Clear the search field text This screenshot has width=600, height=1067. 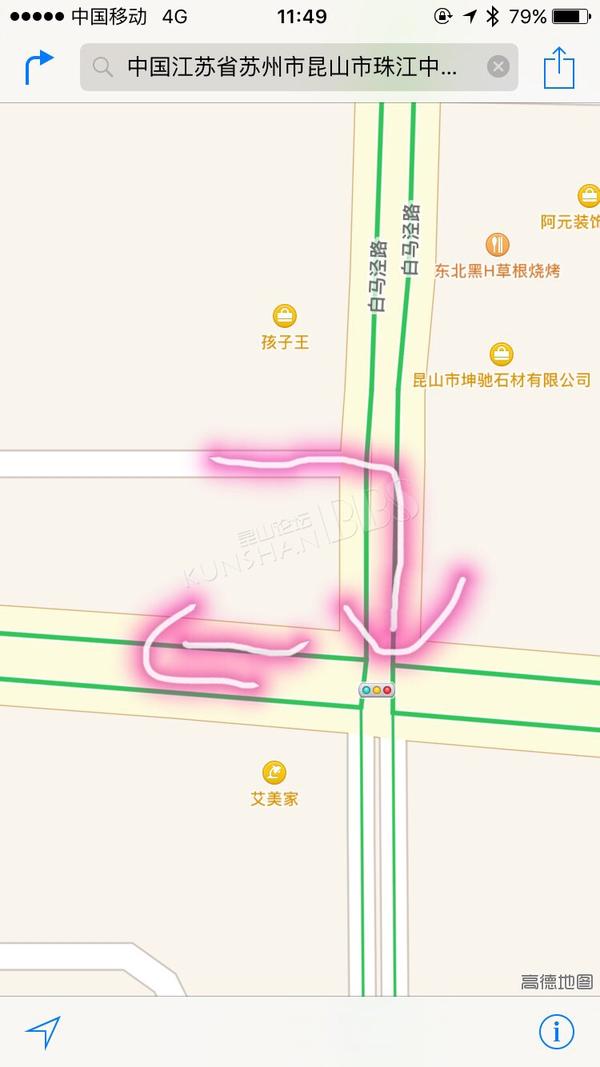[x=498, y=67]
